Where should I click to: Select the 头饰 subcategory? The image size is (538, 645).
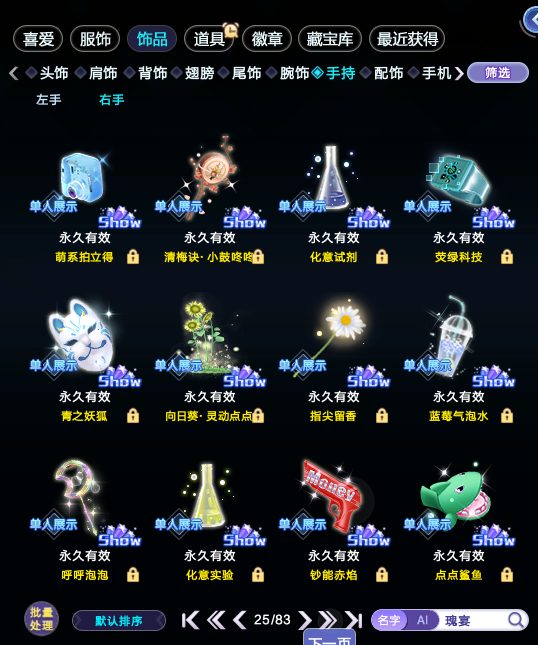click(x=48, y=73)
